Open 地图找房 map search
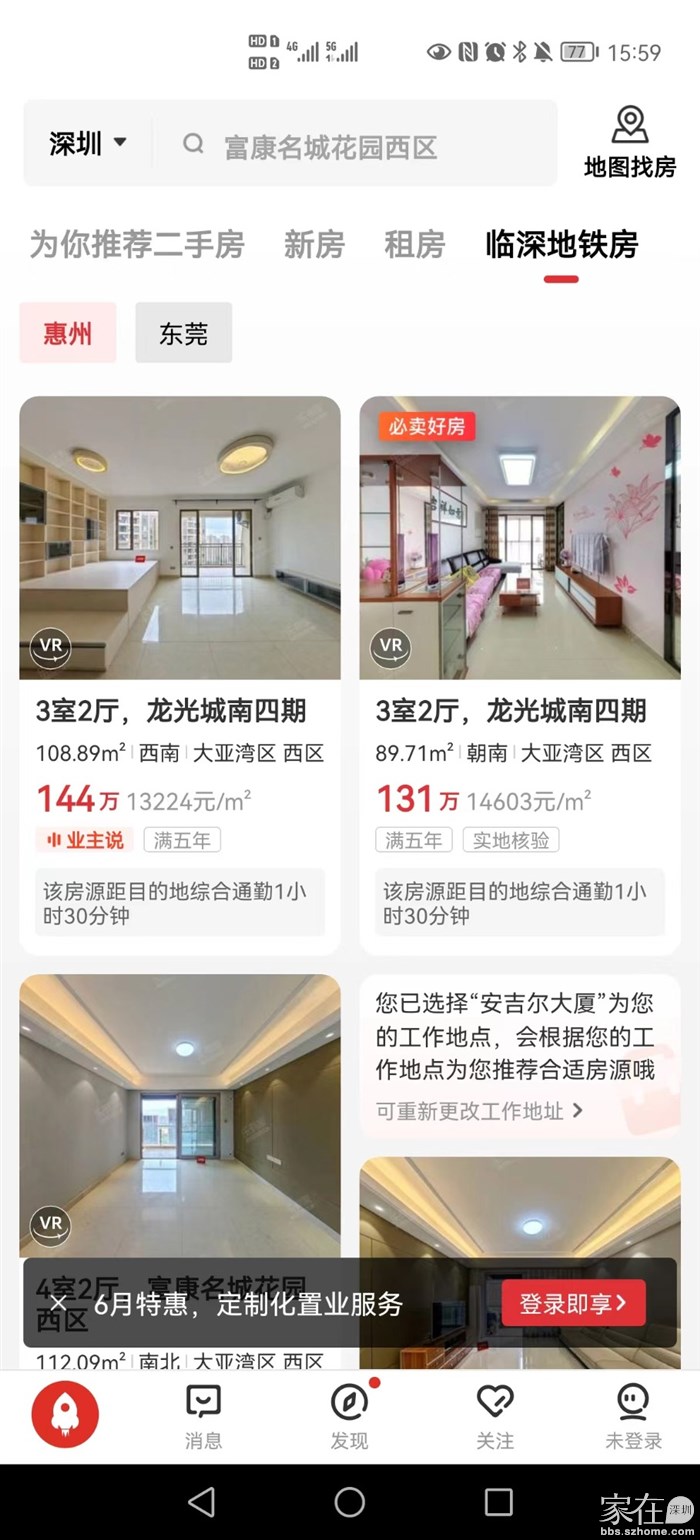 (630, 144)
